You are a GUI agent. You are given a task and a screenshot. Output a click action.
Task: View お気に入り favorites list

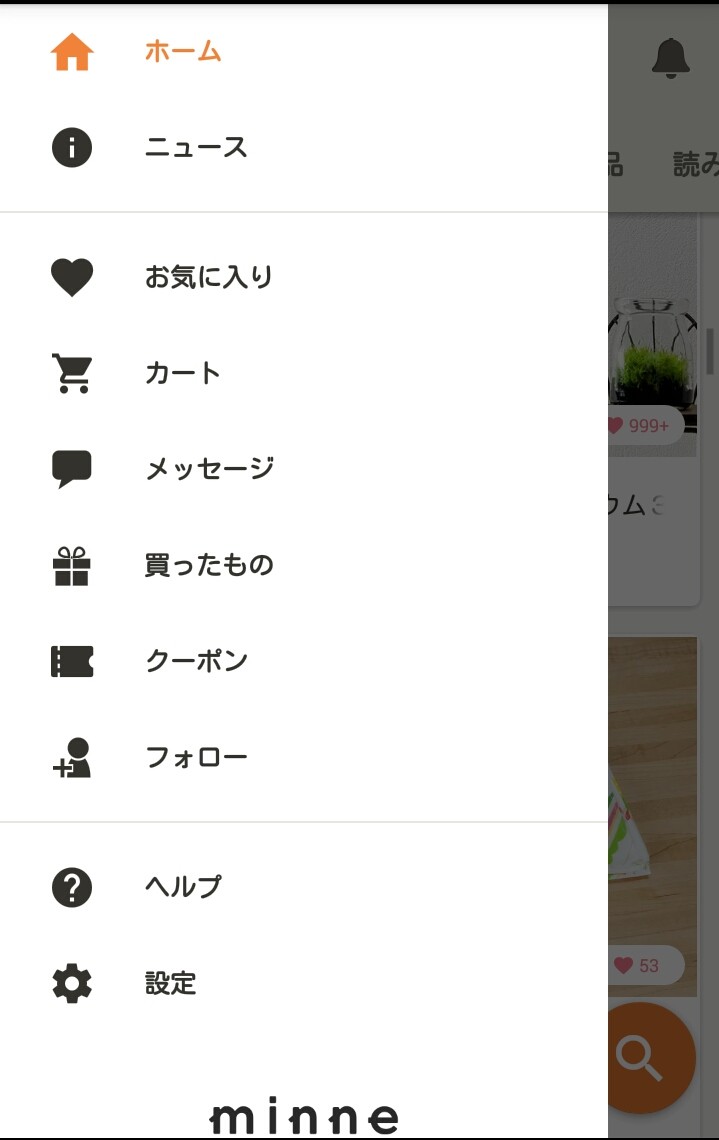pyautogui.click(x=208, y=277)
